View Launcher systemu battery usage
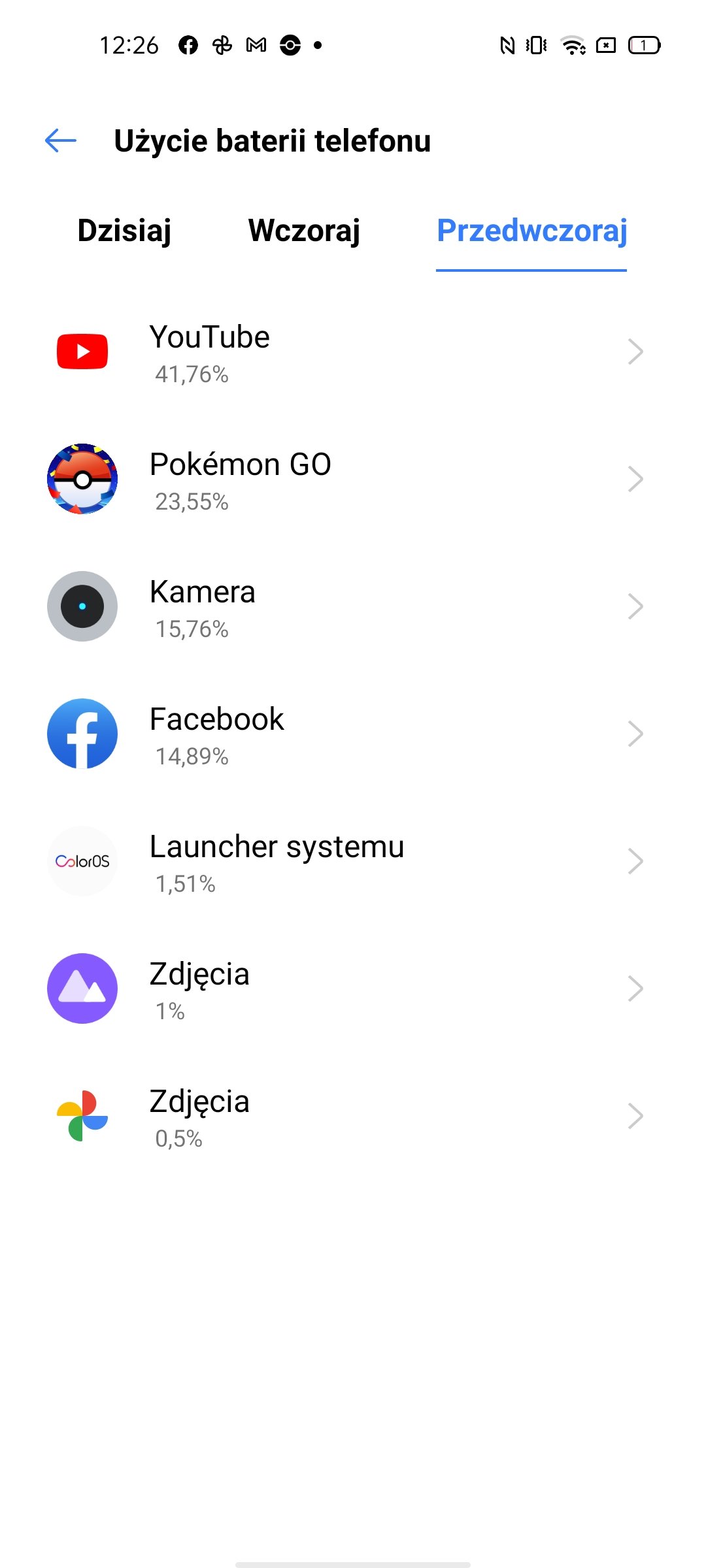Screen dimensions: 706x1568 pyautogui.click(x=353, y=861)
